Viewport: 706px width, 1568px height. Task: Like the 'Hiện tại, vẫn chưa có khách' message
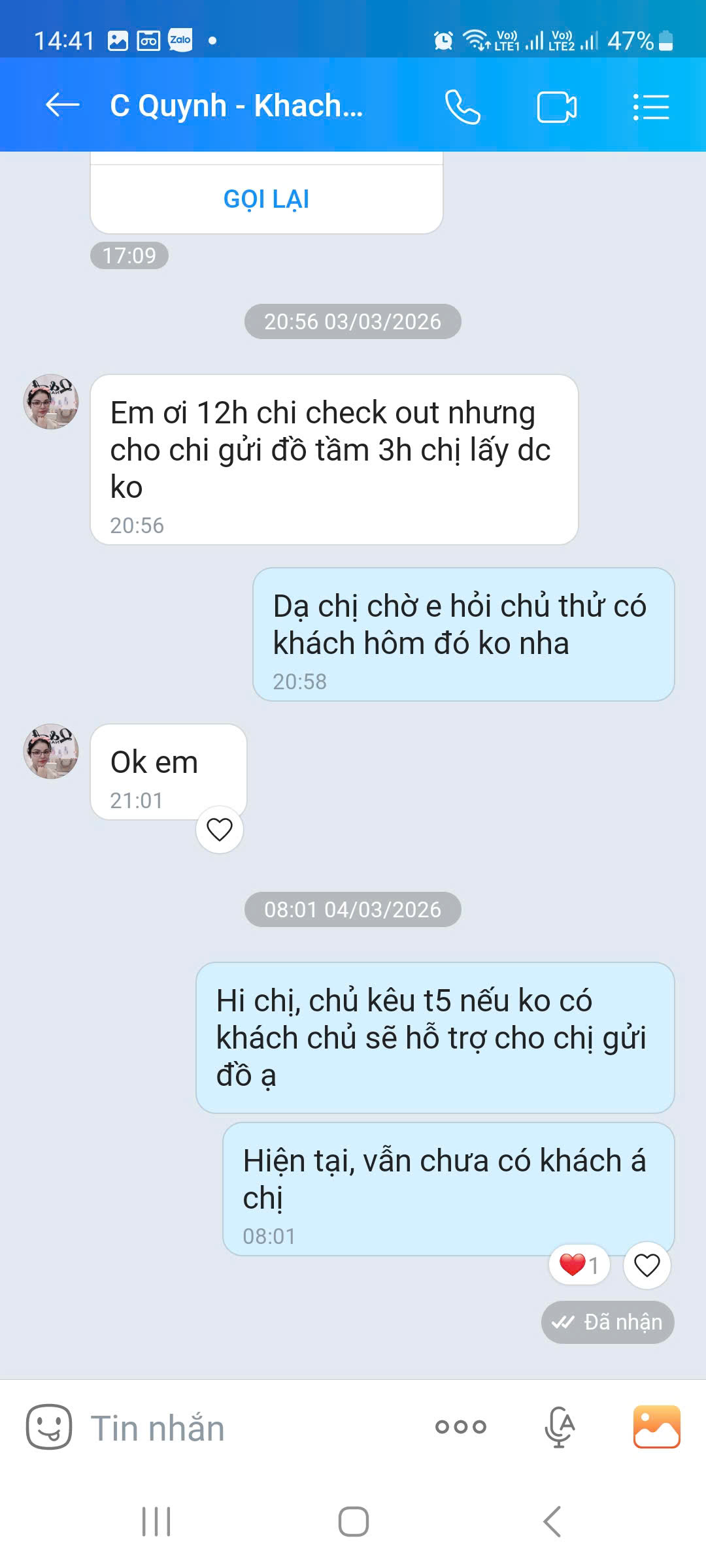coord(647,1266)
